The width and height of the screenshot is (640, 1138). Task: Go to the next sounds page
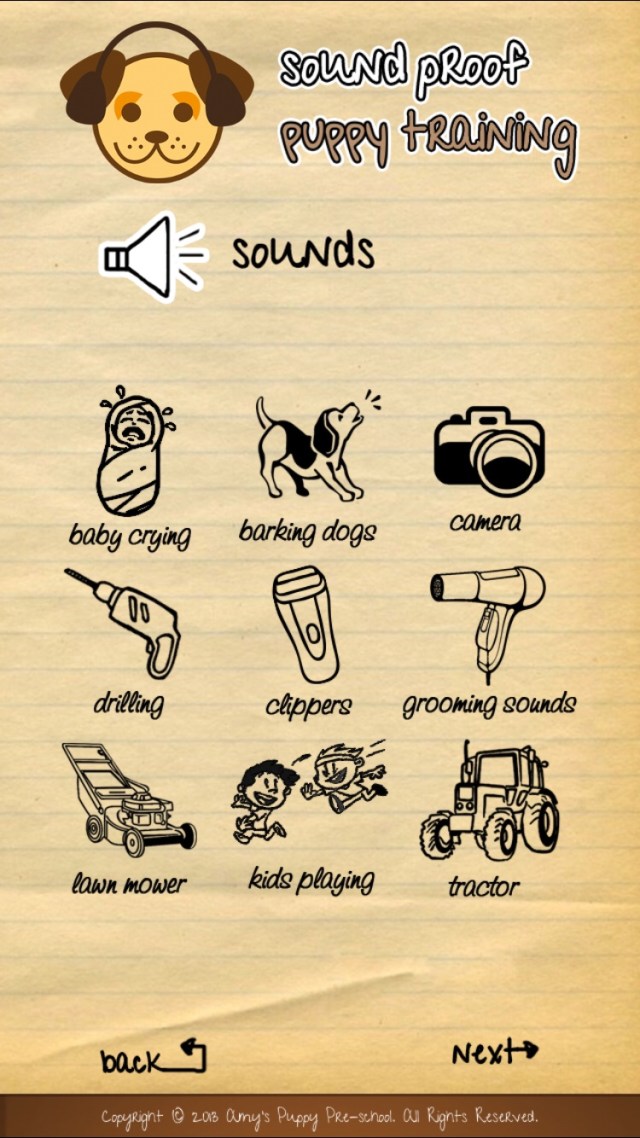[494, 1051]
